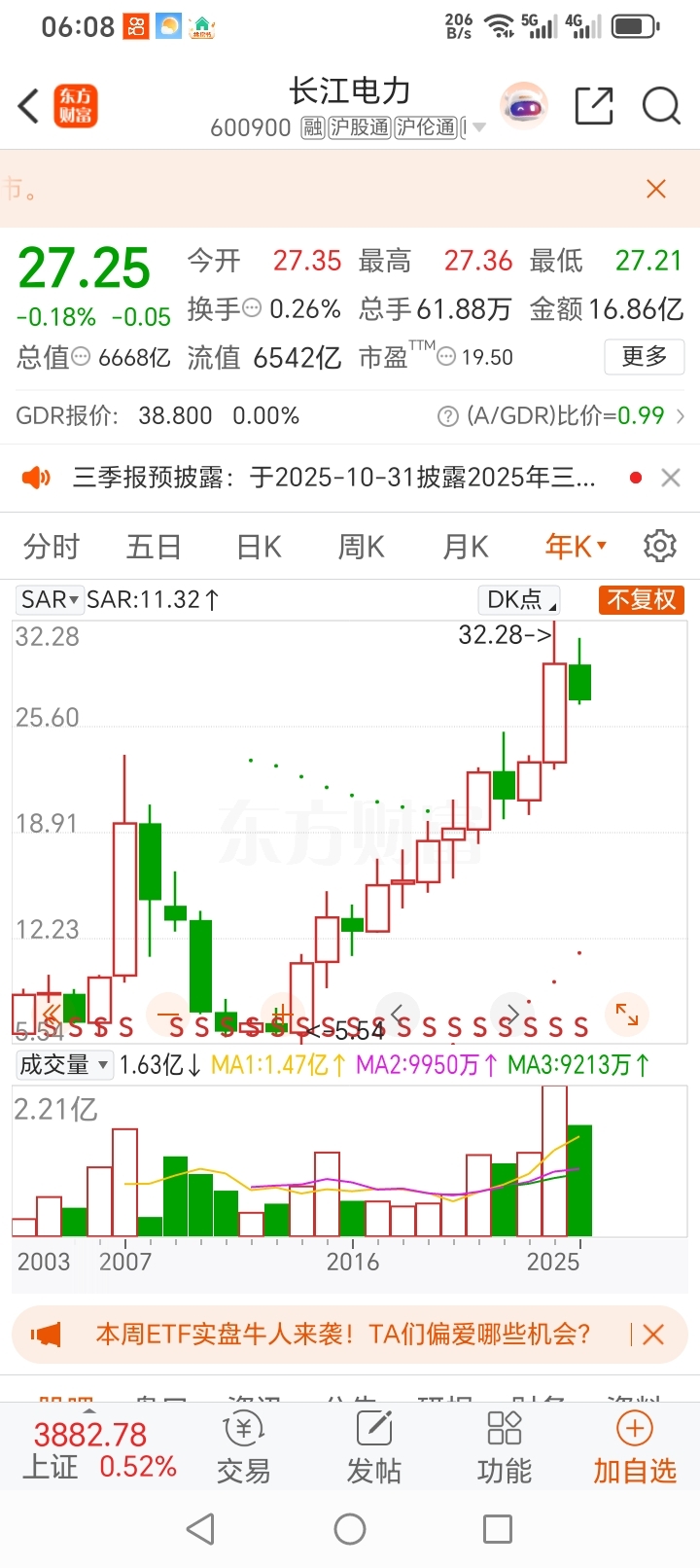Tap 更多 for more quote details
Image resolution: width=700 pixels, height=1568 pixels.
click(x=644, y=357)
